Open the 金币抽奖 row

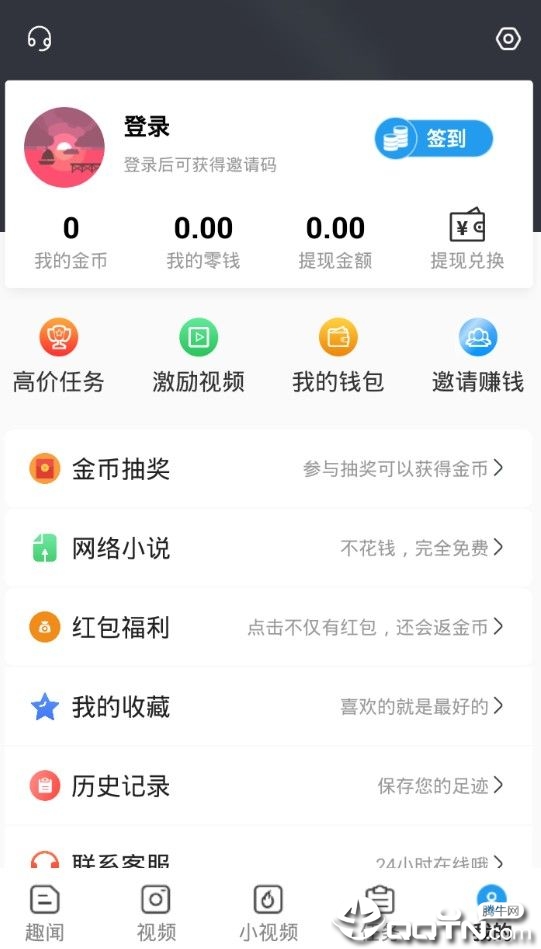tap(269, 468)
